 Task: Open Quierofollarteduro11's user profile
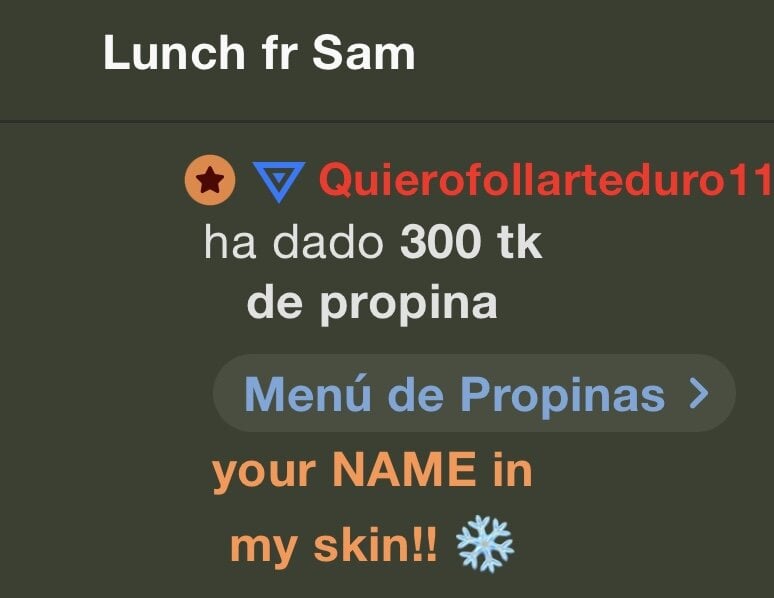(x=545, y=181)
